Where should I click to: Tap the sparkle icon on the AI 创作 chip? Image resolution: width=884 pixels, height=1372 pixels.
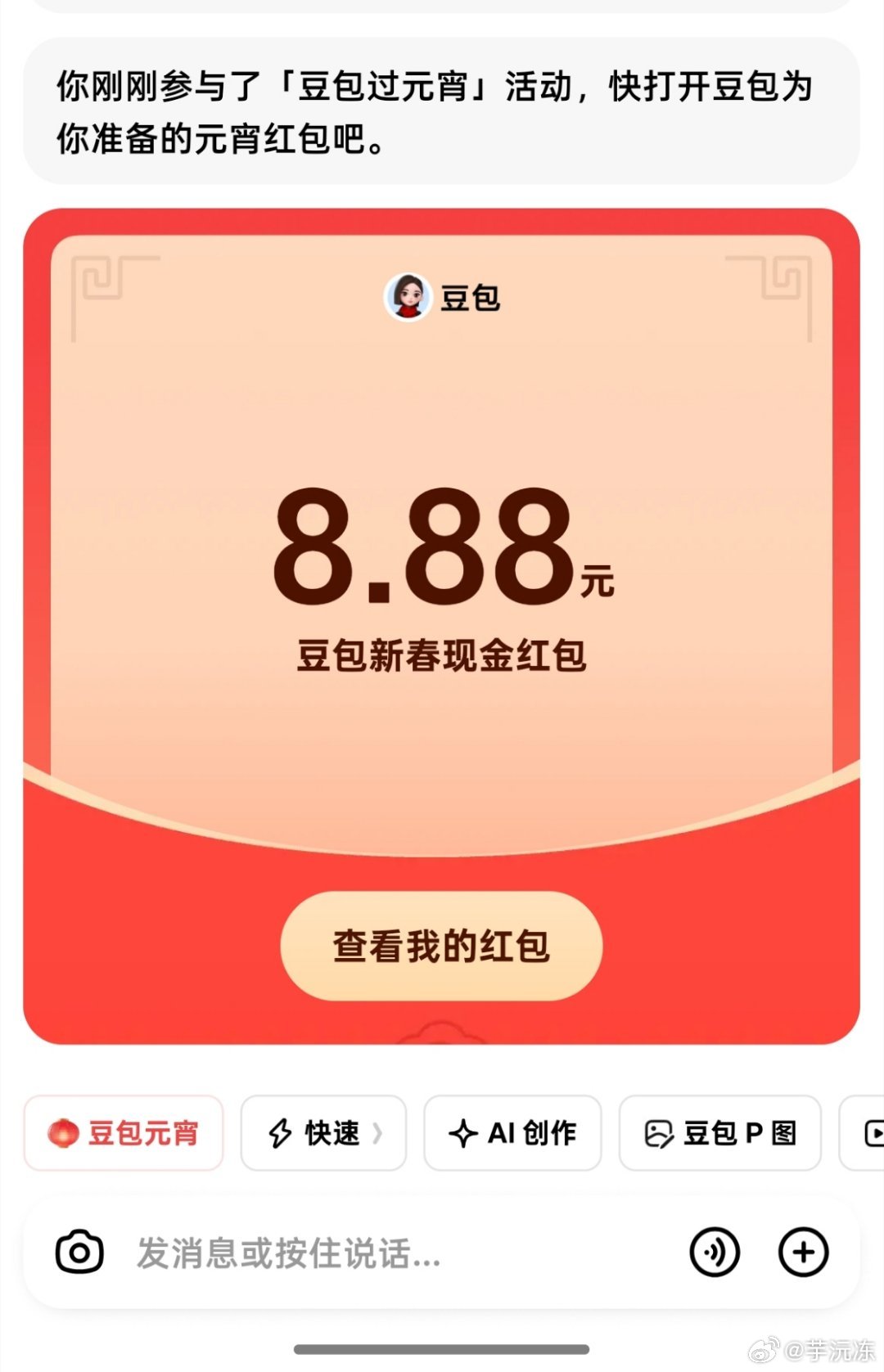463,1134
